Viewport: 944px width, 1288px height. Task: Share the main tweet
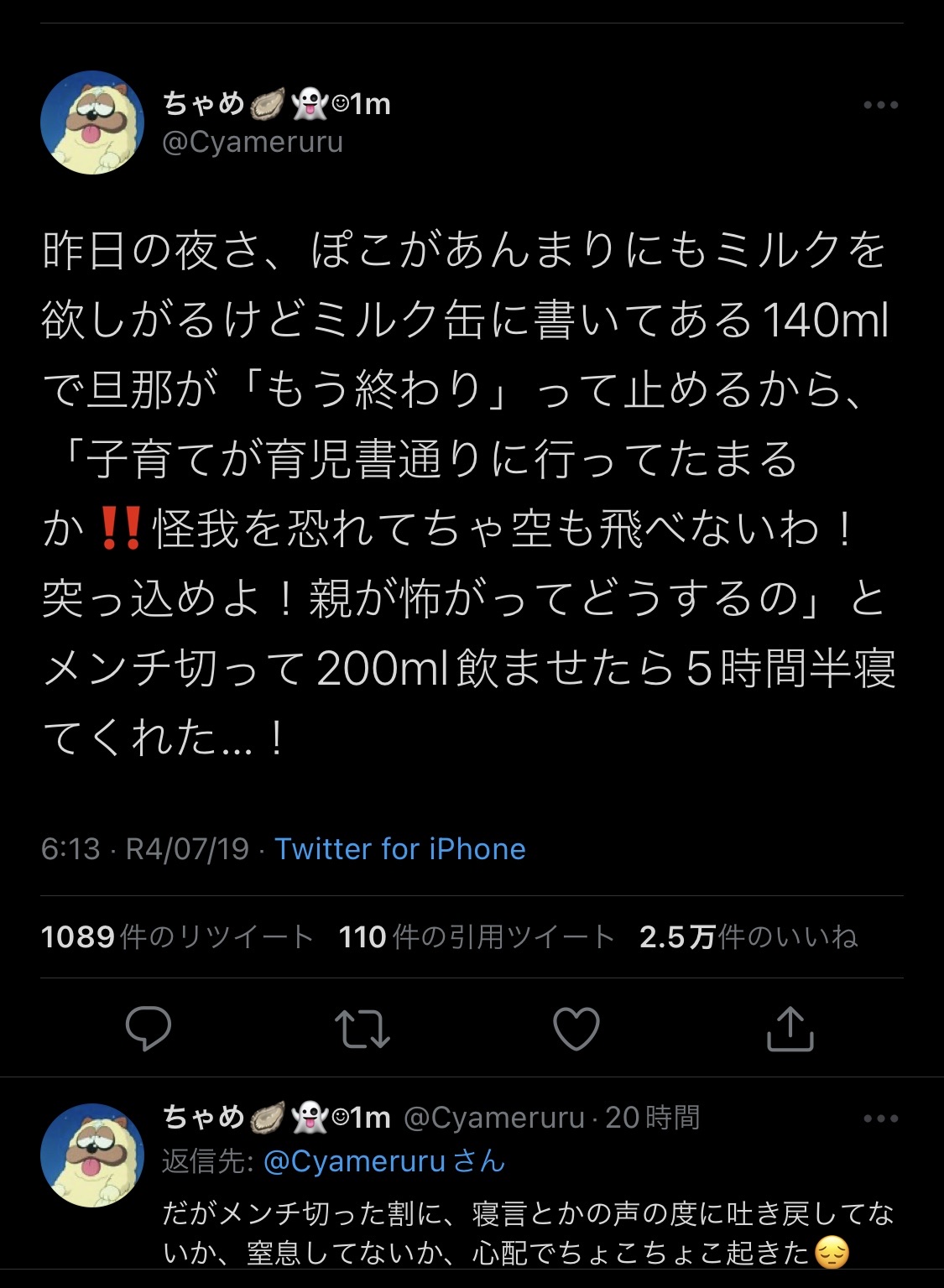(x=790, y=1029)
